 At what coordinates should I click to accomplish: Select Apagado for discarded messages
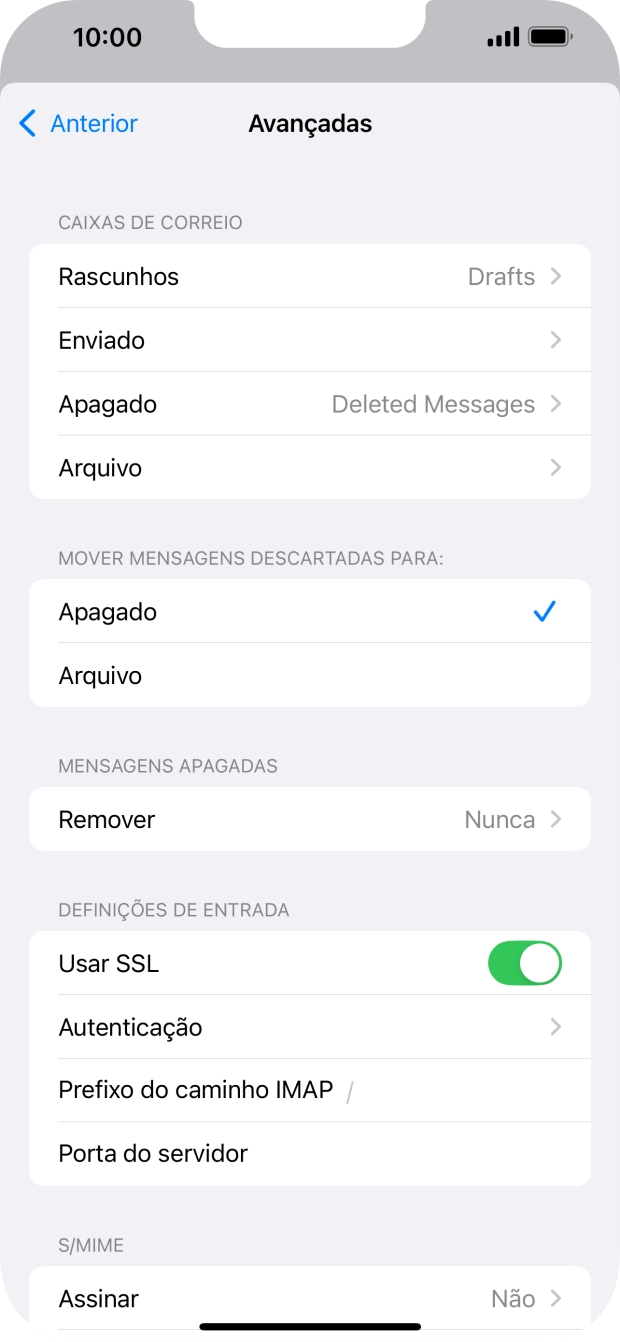310,612
